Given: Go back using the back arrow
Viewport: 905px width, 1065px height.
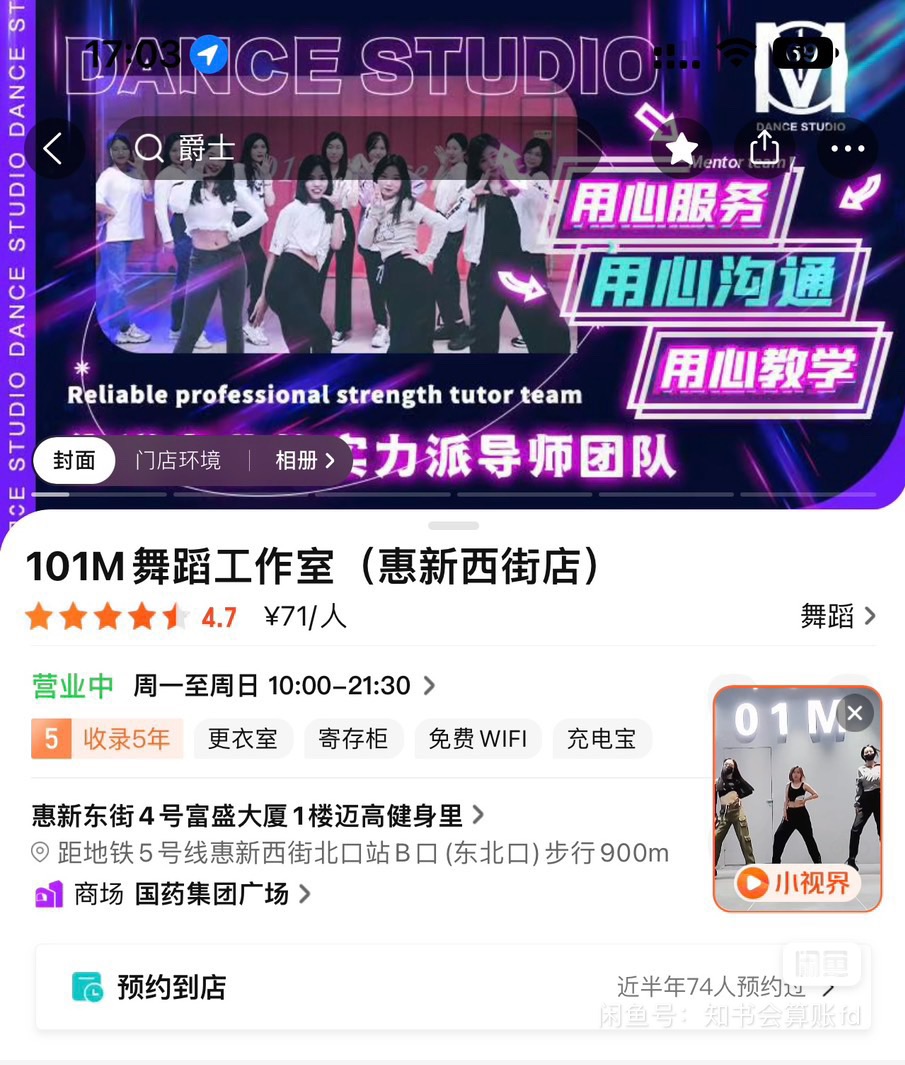Looking at the screenshot, I should click(x=53, y=149).
